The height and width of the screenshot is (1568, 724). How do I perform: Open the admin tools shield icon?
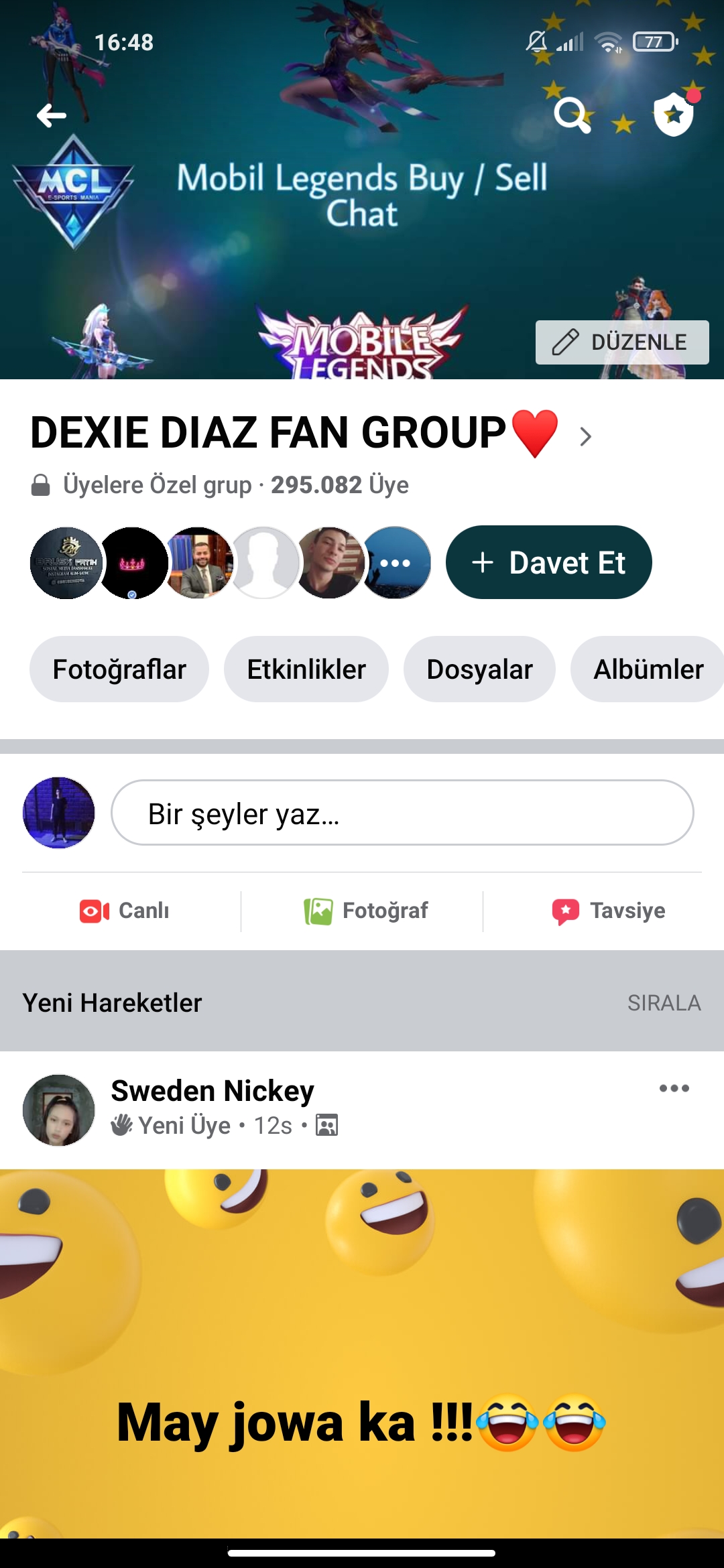click(x=674, y=115)
